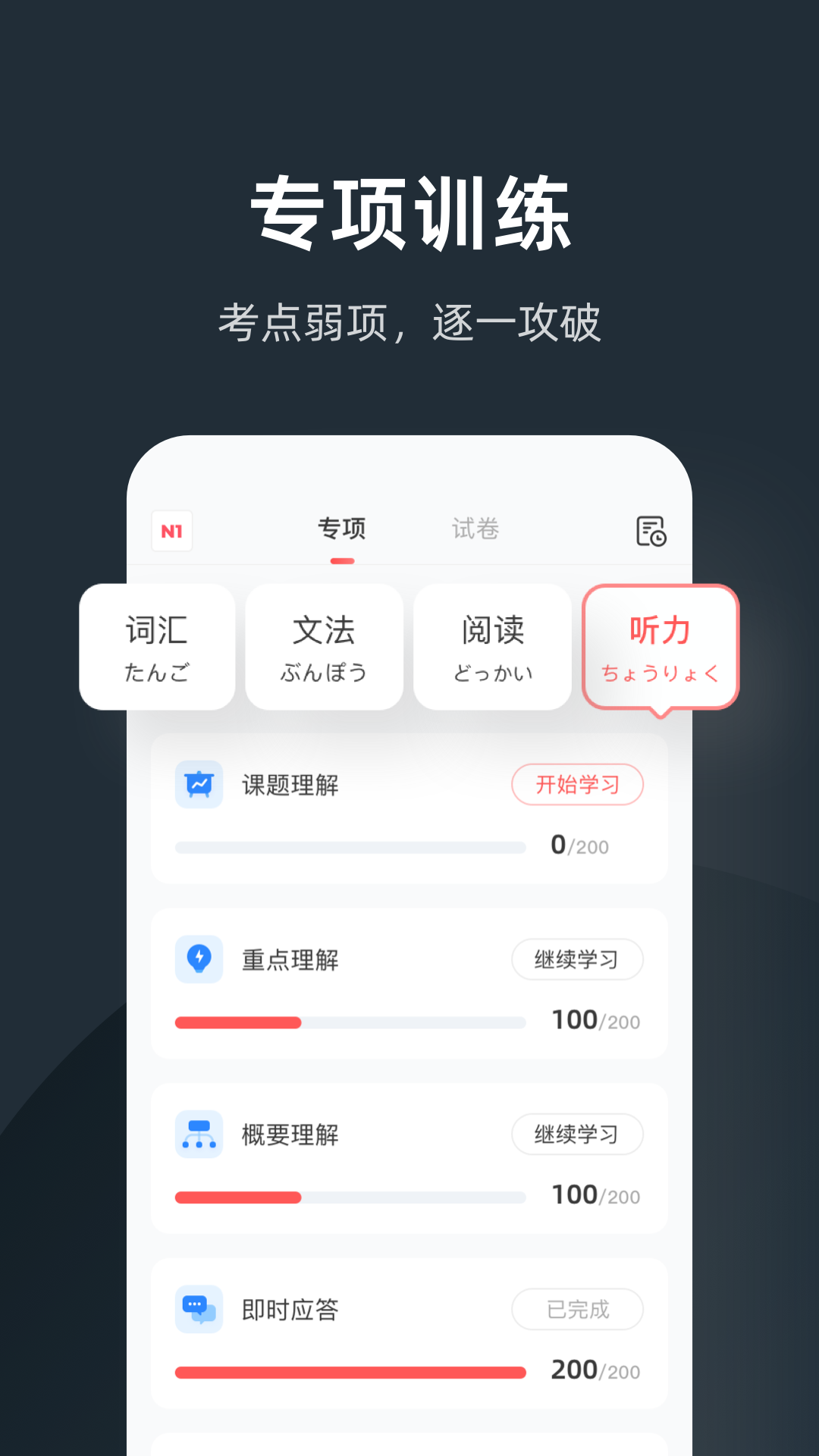Select the 阅读 category chip
Viewport: 819px width, 1456px height.
pos(491,645)
